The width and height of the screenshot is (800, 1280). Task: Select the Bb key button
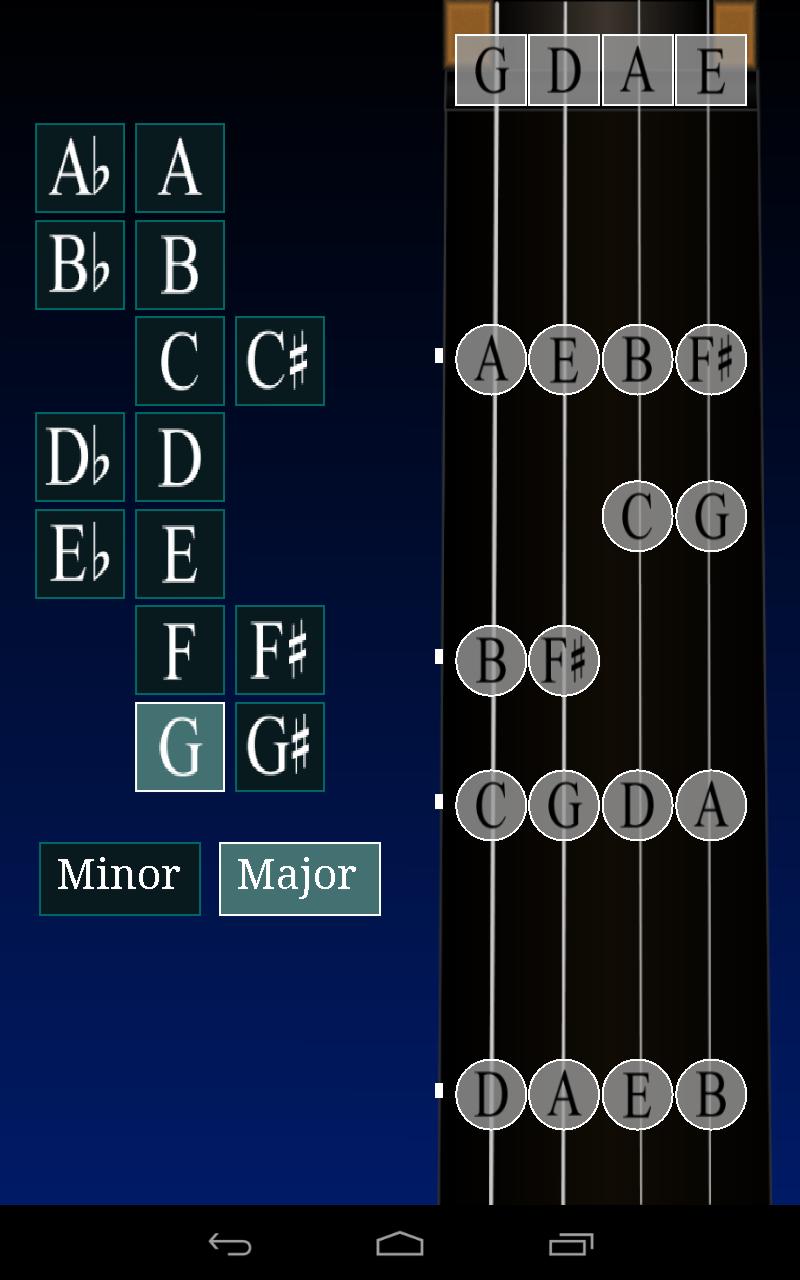tap(80, 265)
